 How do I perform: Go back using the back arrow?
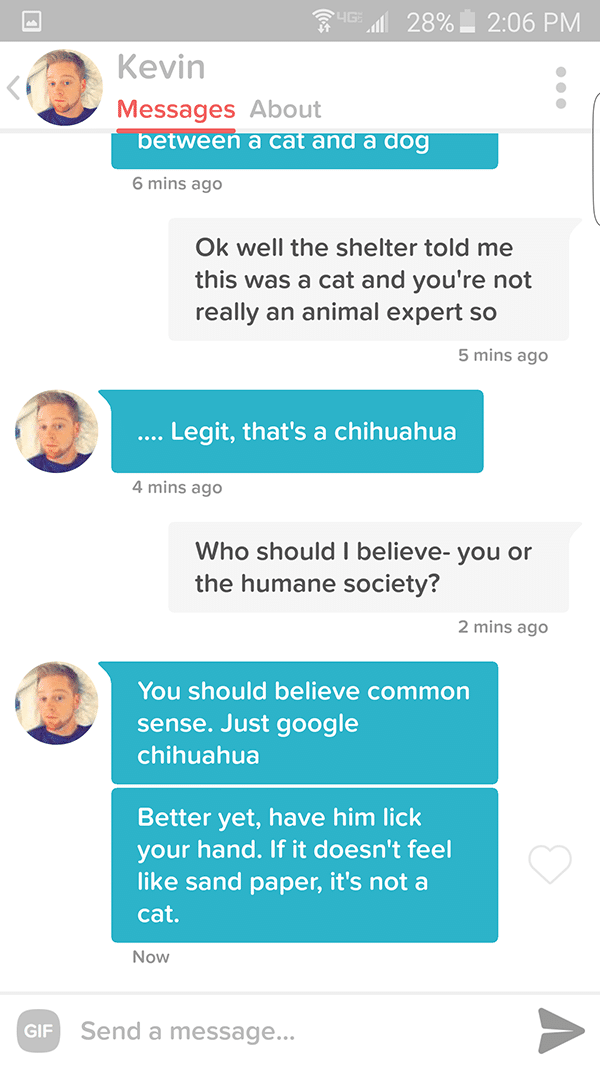click(13, 88)
